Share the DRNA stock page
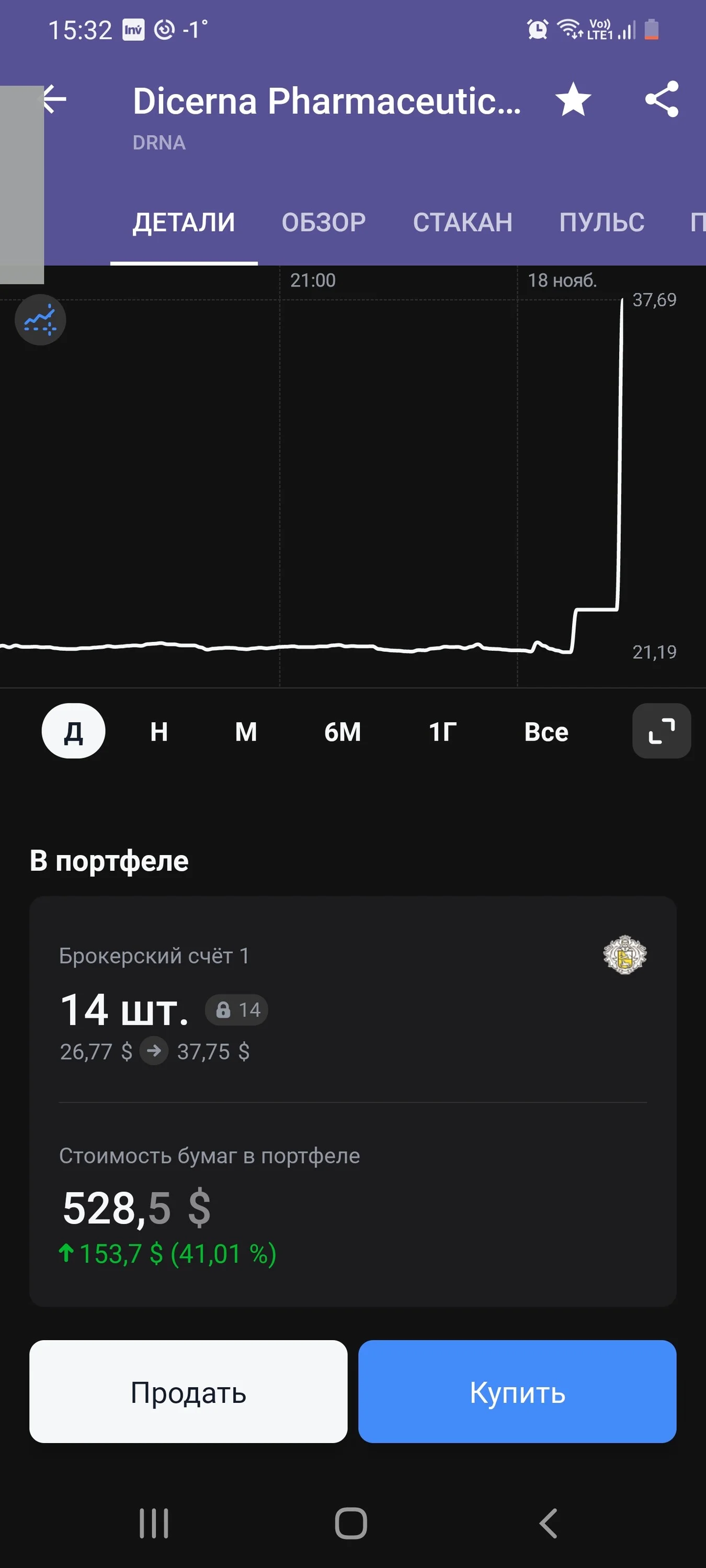Screen dimensions: 706x1568 click(662, 99)
